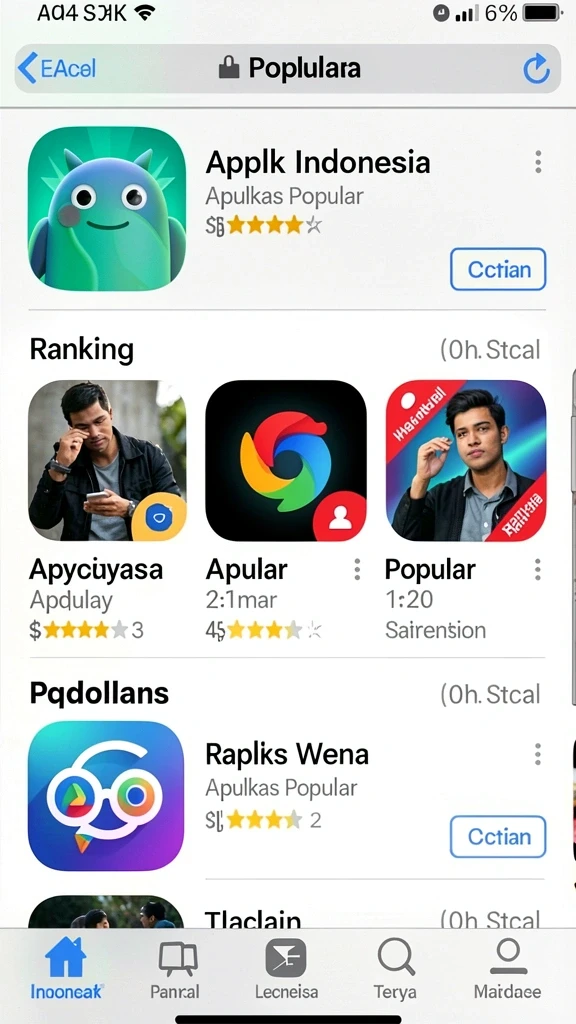Open the Applk Indonesia app icon
576x1024 pixels.
[x=107, y=208]
